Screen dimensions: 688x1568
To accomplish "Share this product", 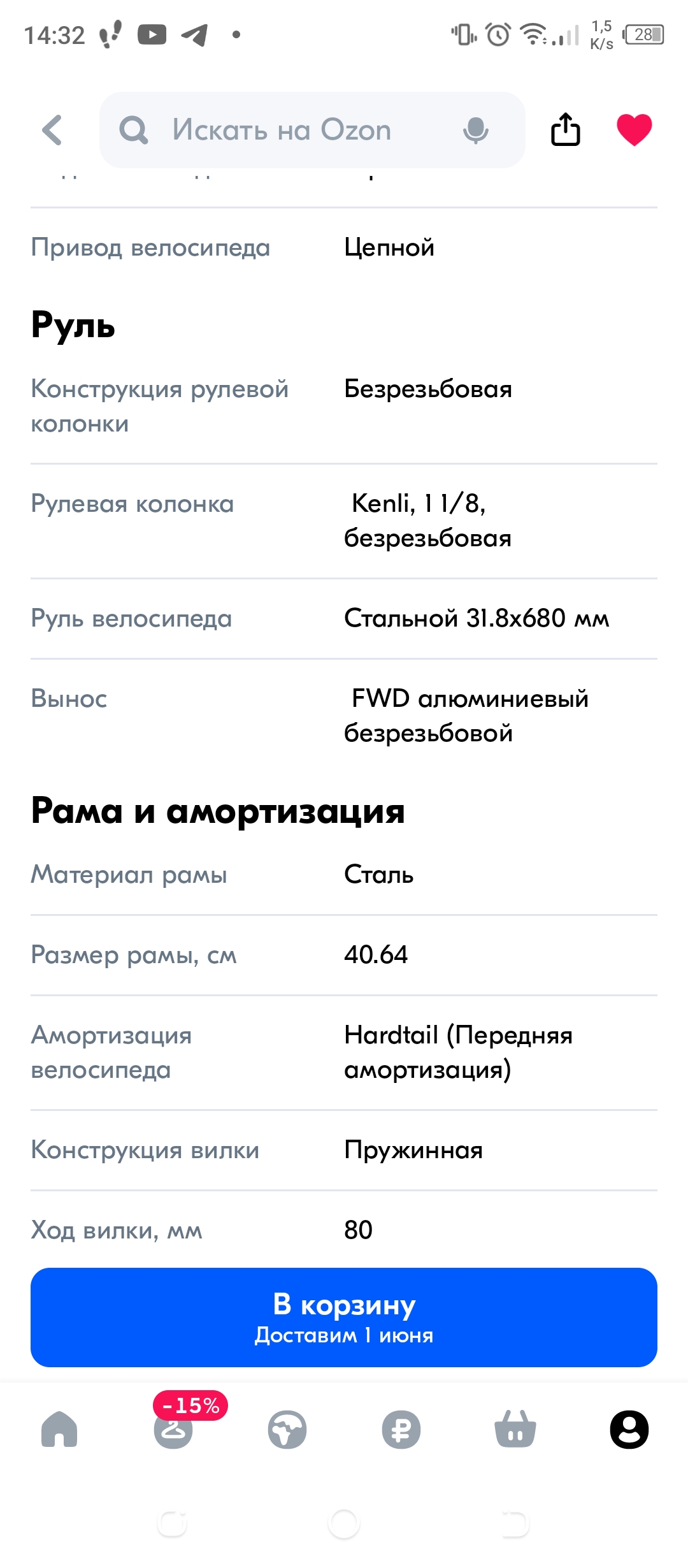I will pyautogui.click(x=565, y=129).
